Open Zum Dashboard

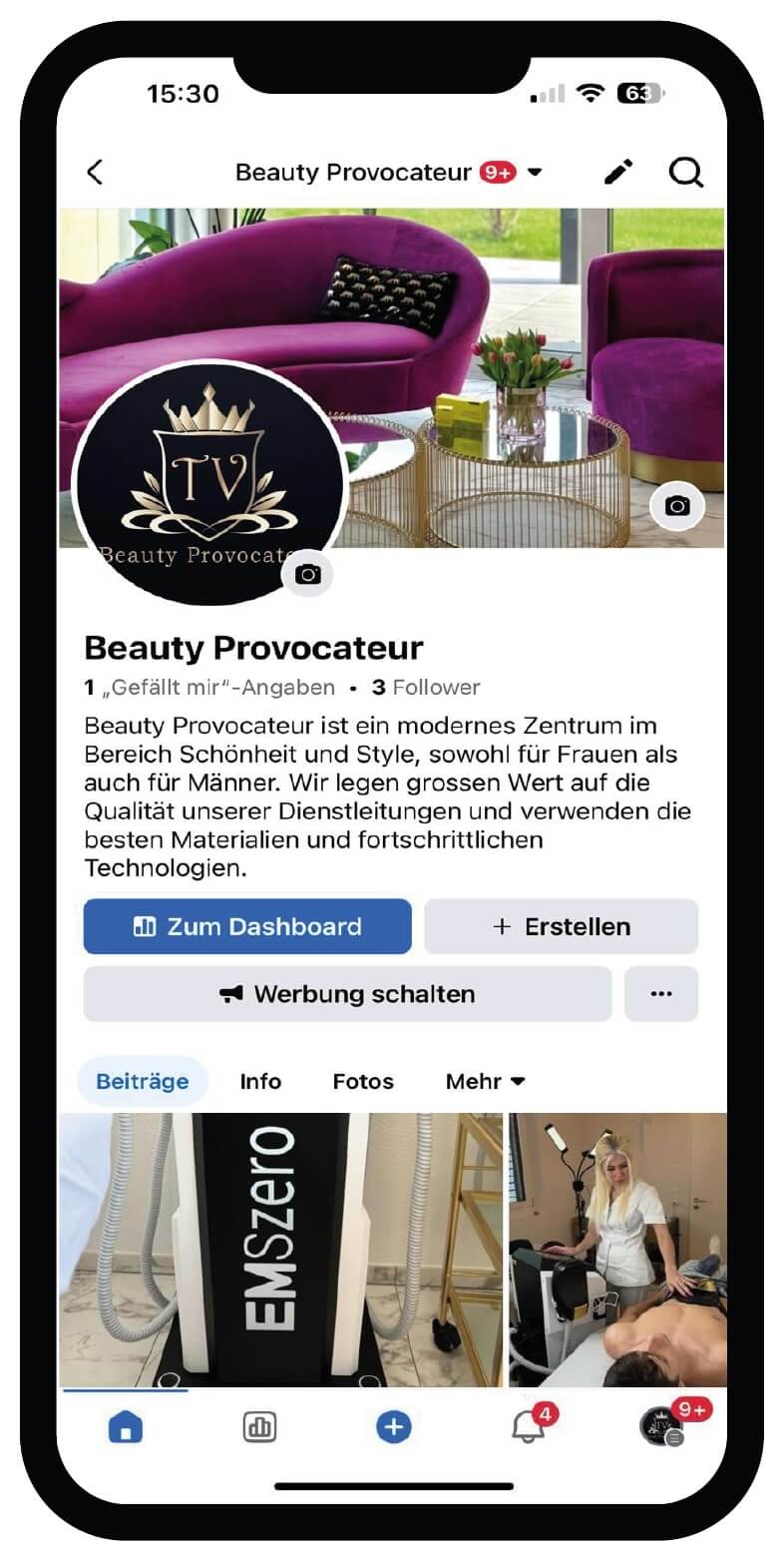point(247,926)
